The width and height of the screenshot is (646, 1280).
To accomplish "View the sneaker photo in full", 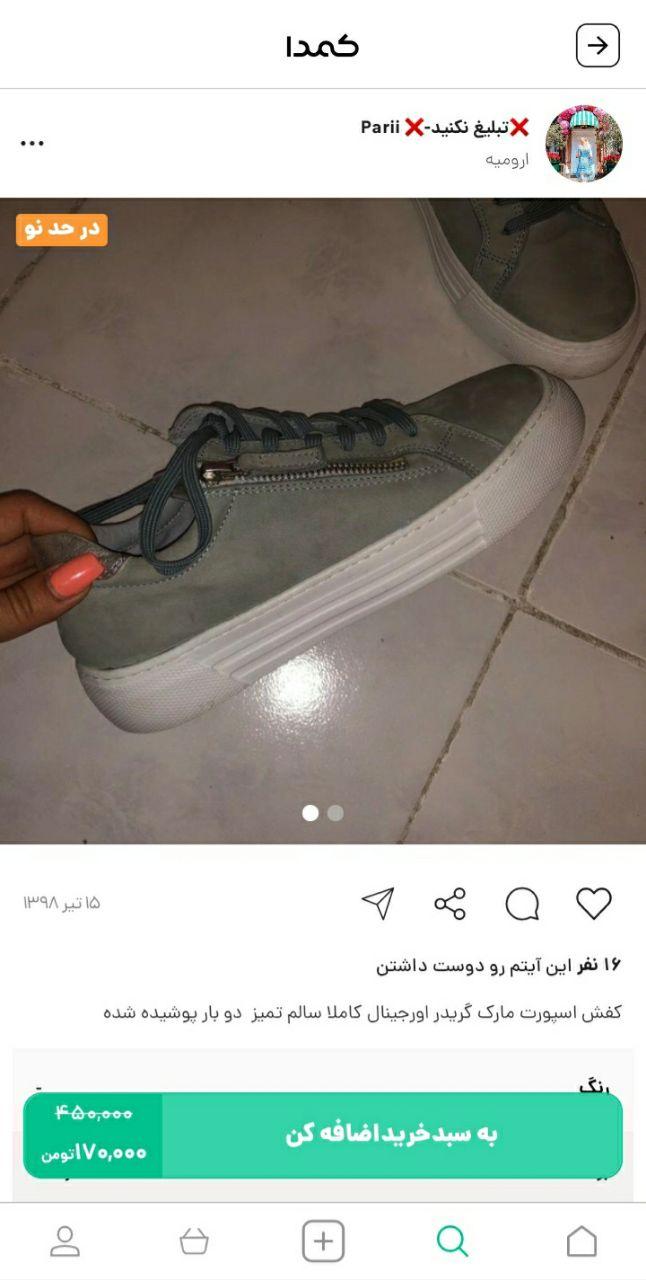I will [323, 520].
